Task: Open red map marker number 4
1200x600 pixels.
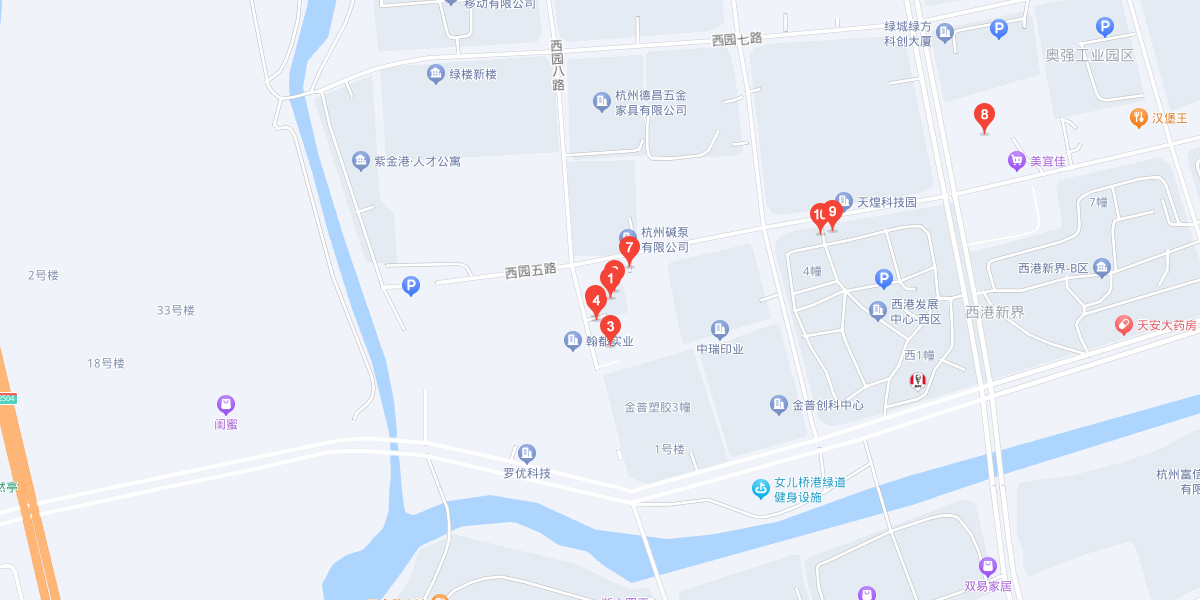Action: tap(595, 298)
